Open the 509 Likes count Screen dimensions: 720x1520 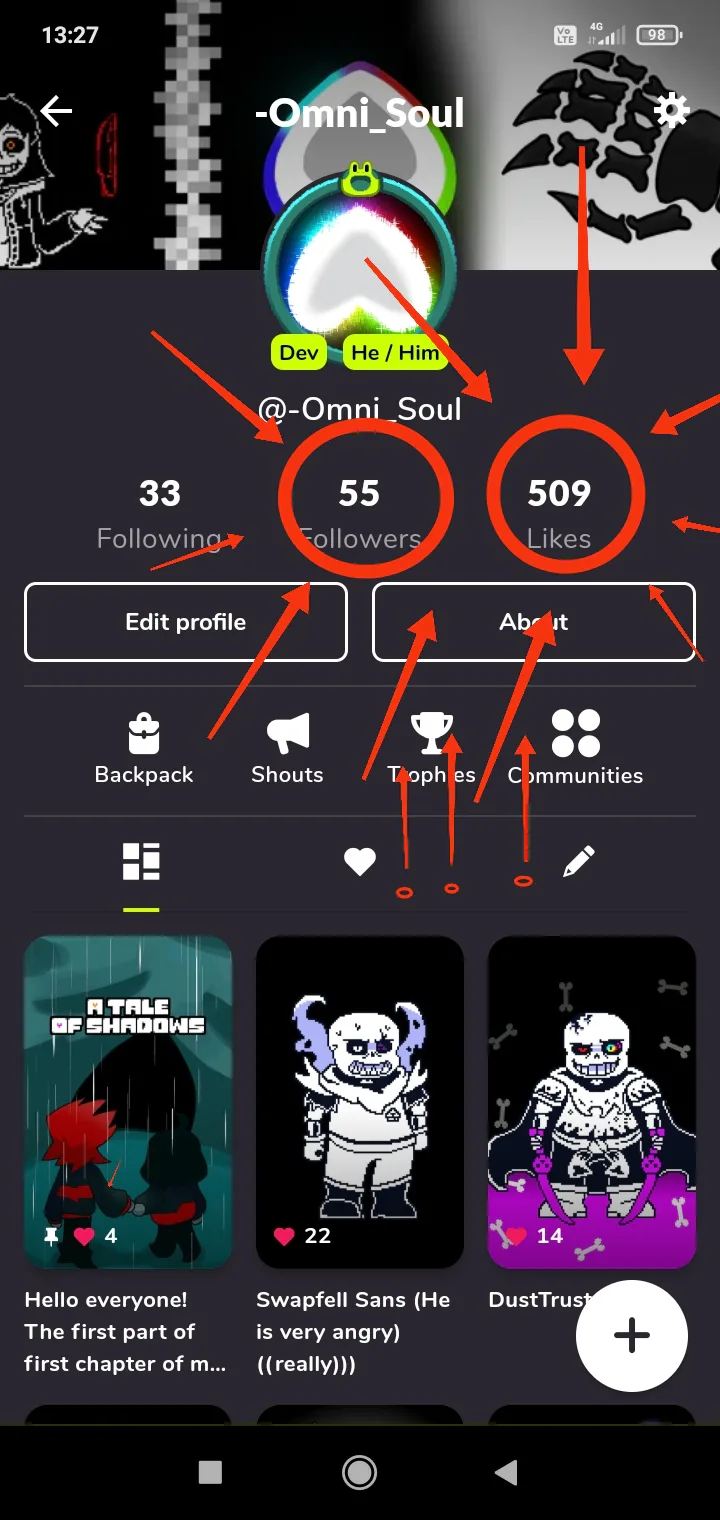[x=560, y=514]
